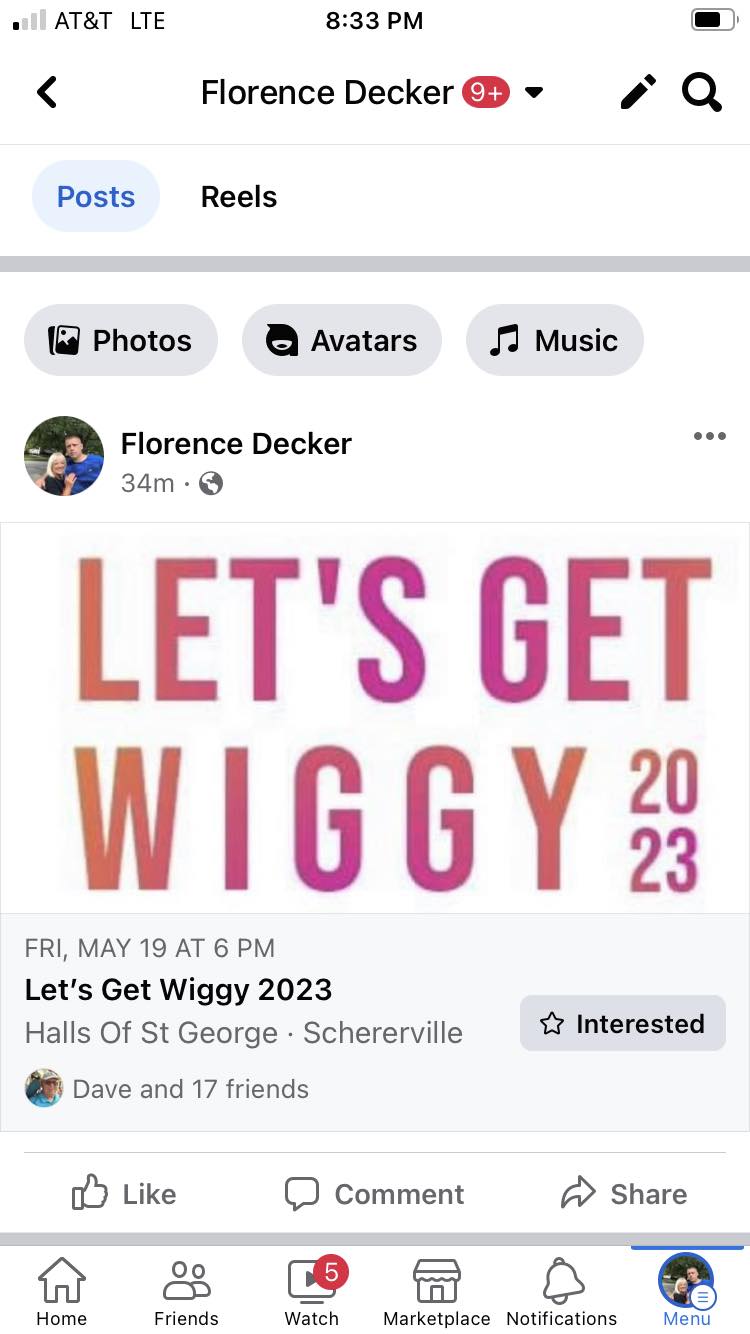Mark Interested in Let's Get Wiggy 2023
The image size is (750, 1334).
tap(622, 1023)
